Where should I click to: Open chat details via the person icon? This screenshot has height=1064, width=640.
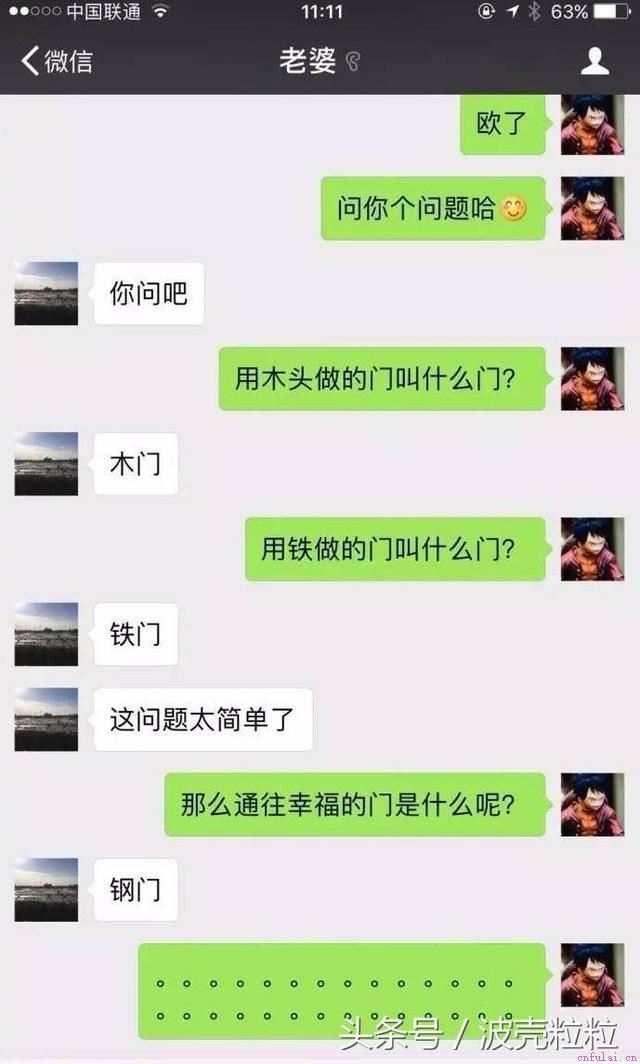pyautogui.click(x=595, y=61)
